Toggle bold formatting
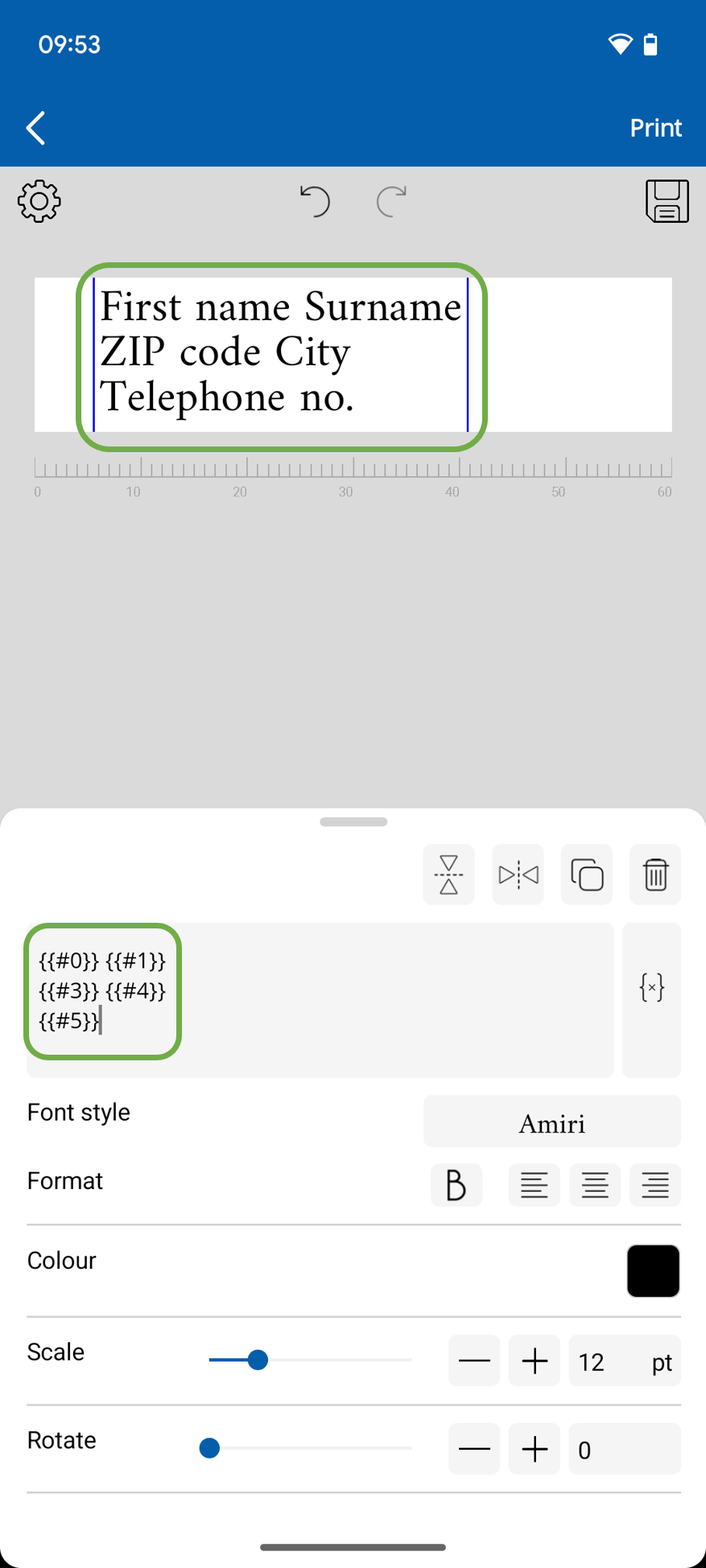The image size is (706, 1568). pyautogui.click(x=456, y=1185)
